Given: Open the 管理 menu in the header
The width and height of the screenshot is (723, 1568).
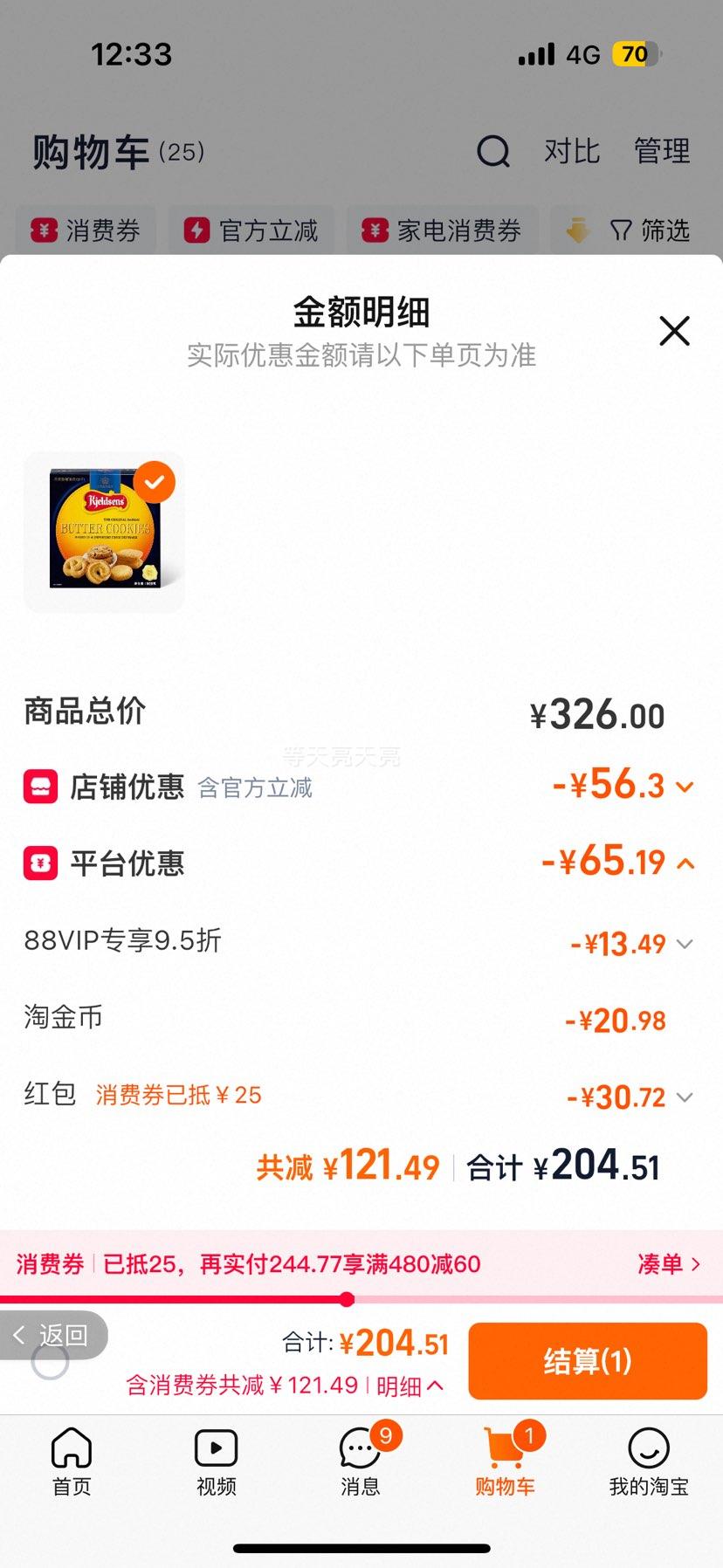Looking at the screenshot, I should (x=661, y=151).
